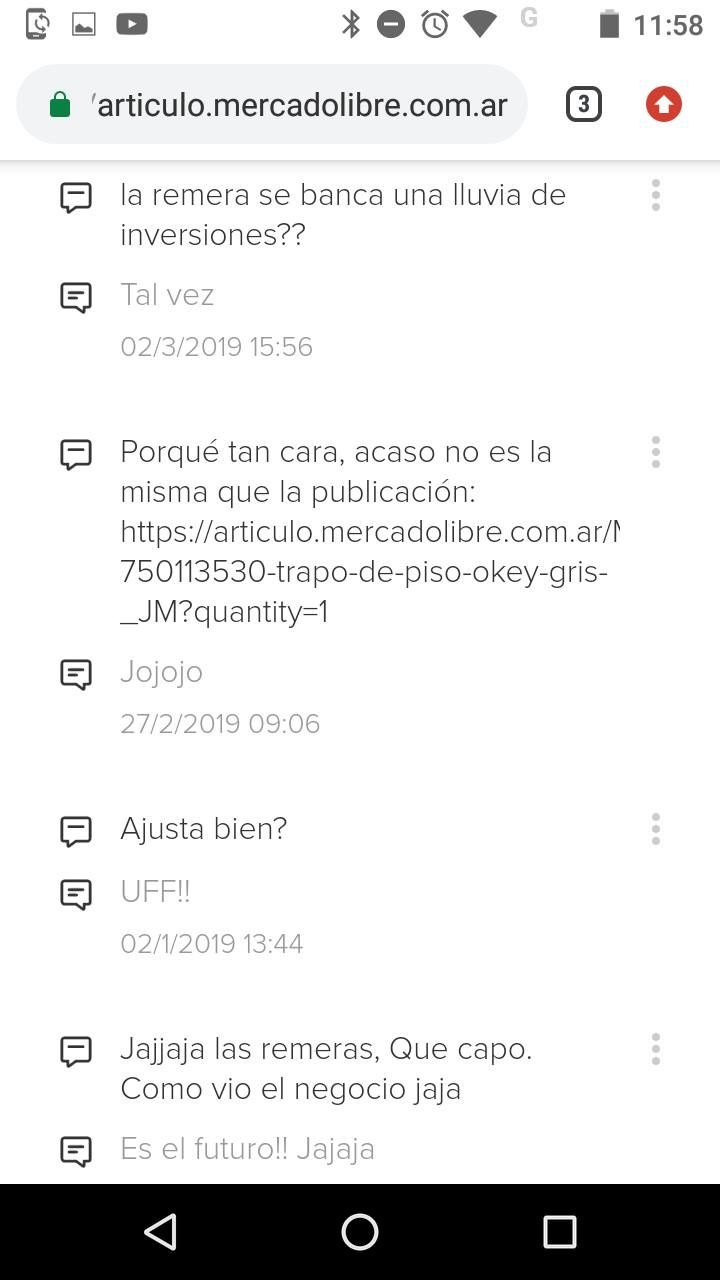
Task: Open options for the 'Jajjaja las remeras' question
Action: click(x=656, y=1049)
